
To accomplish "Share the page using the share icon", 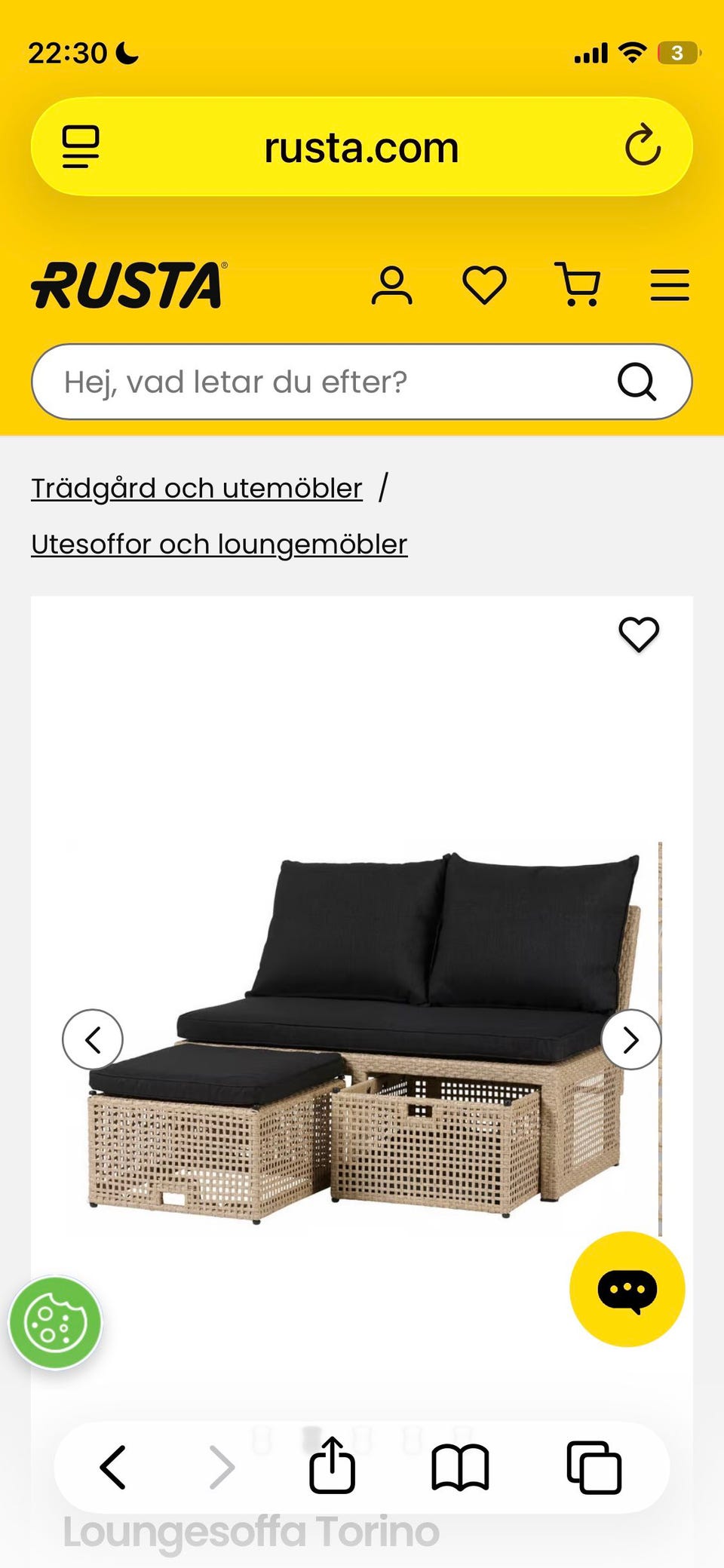I will pyautogui.click(x=331, y=1466).
